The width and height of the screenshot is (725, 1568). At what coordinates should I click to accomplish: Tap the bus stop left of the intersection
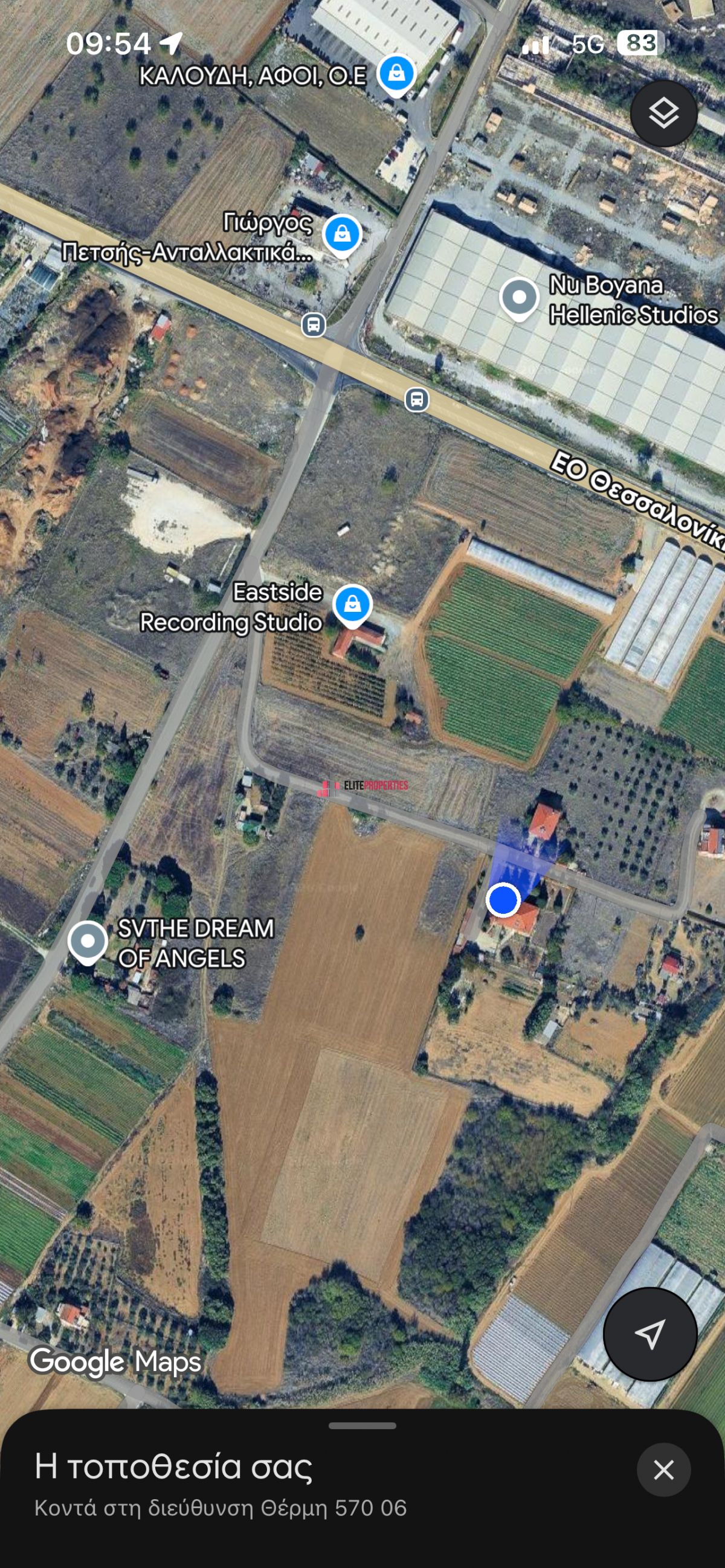click(x=314, y=324)
